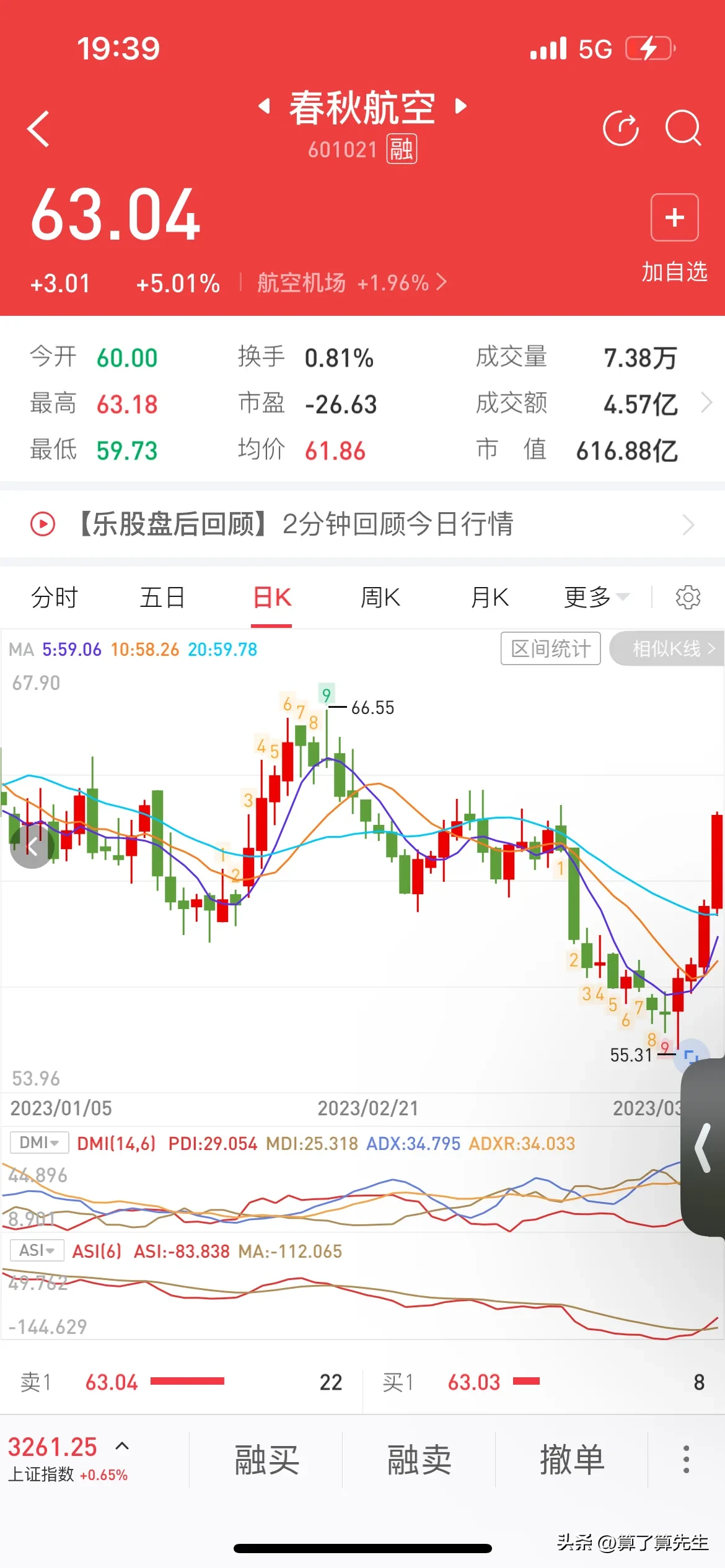Tap 融买 margin buy button

point(266,1460)
